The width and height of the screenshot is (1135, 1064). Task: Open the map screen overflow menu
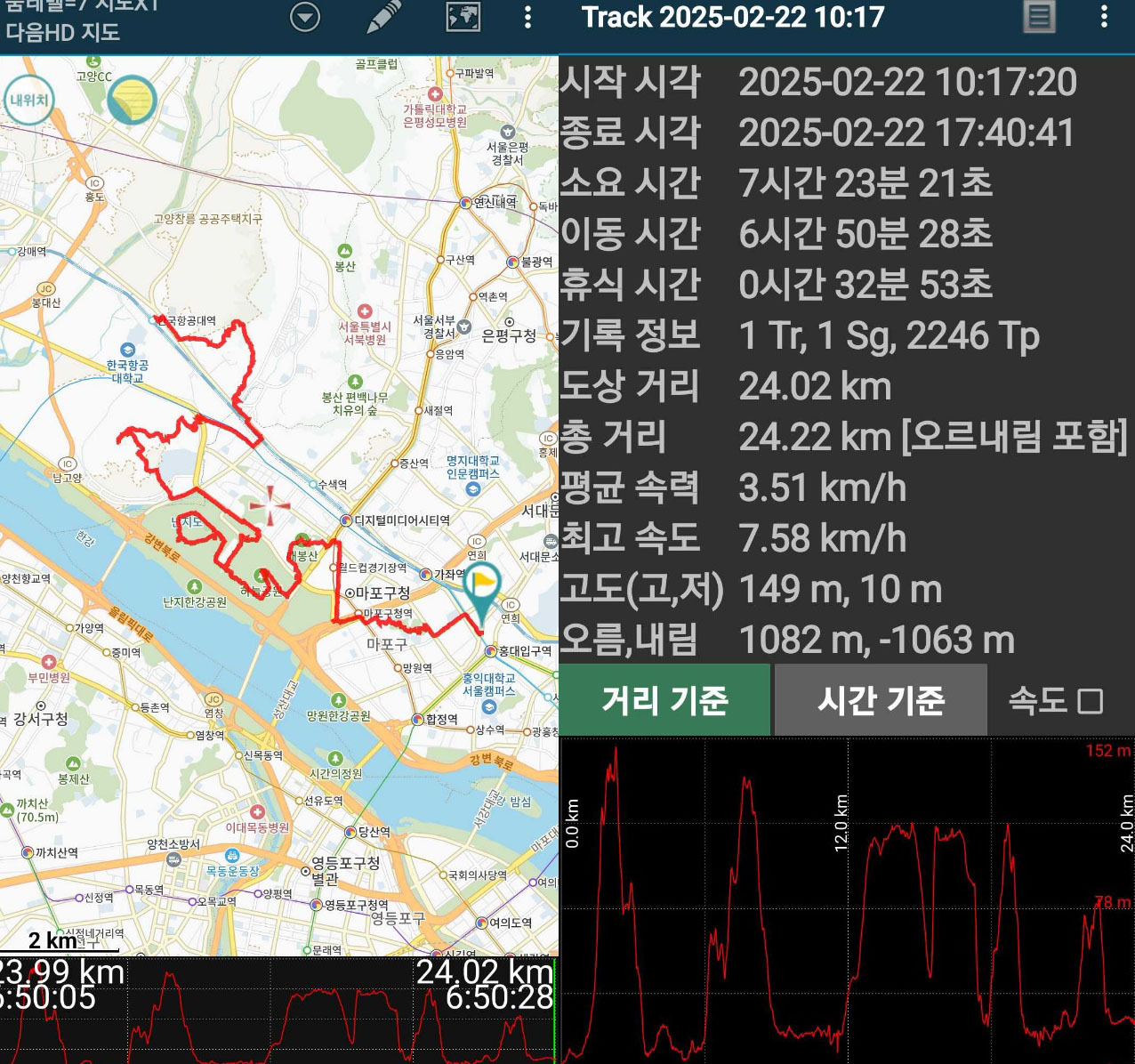click(x=528, y=17)
